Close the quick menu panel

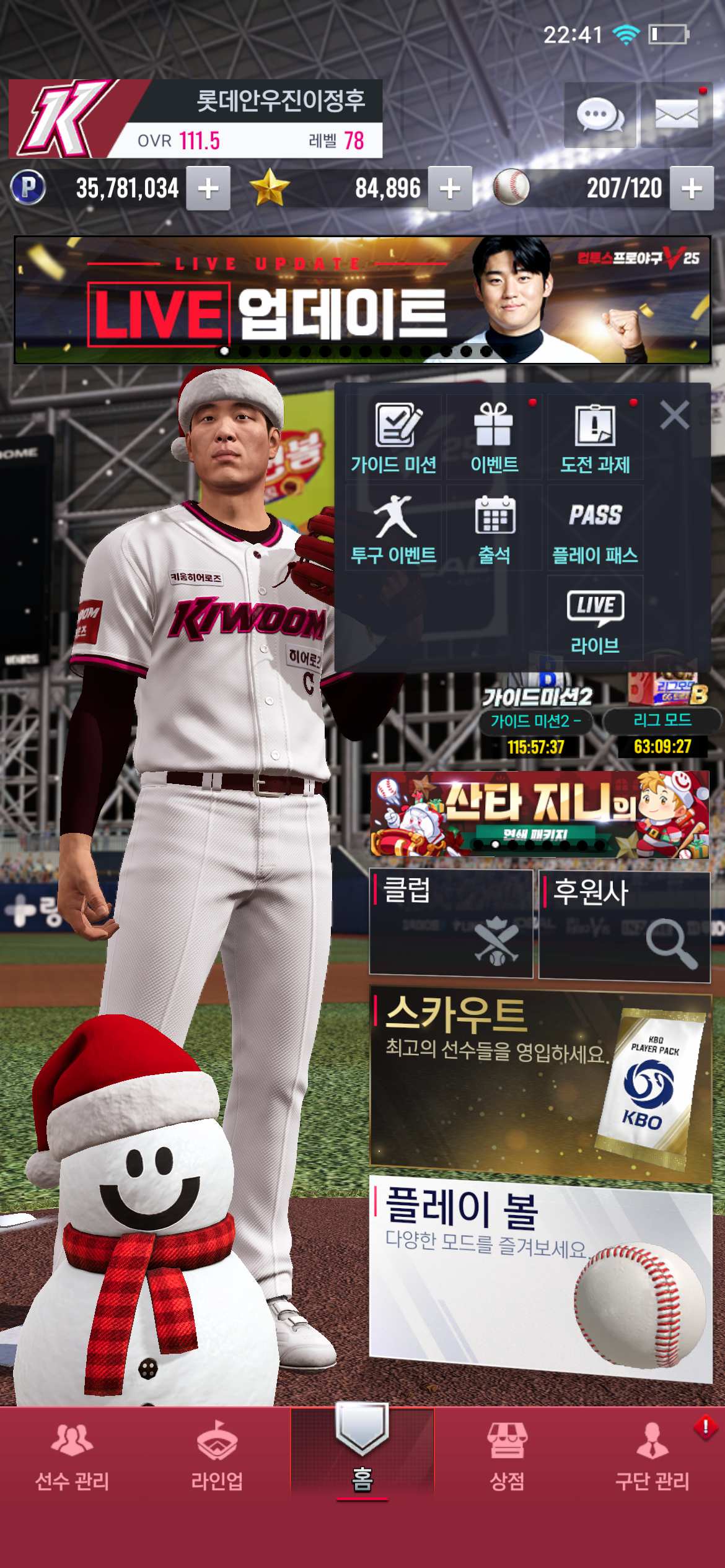674,415
